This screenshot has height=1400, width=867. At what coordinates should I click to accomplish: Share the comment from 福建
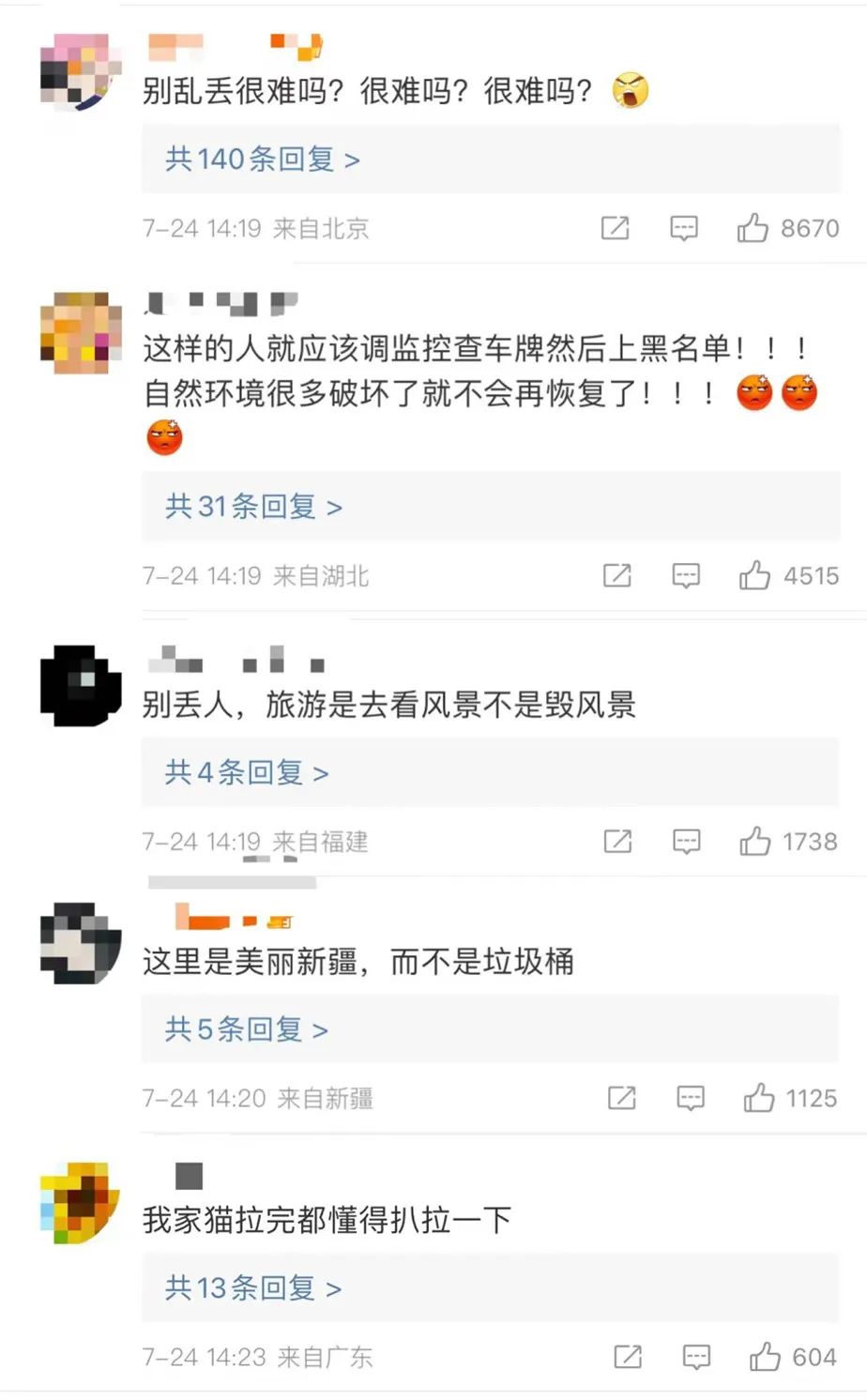(617, 842)
